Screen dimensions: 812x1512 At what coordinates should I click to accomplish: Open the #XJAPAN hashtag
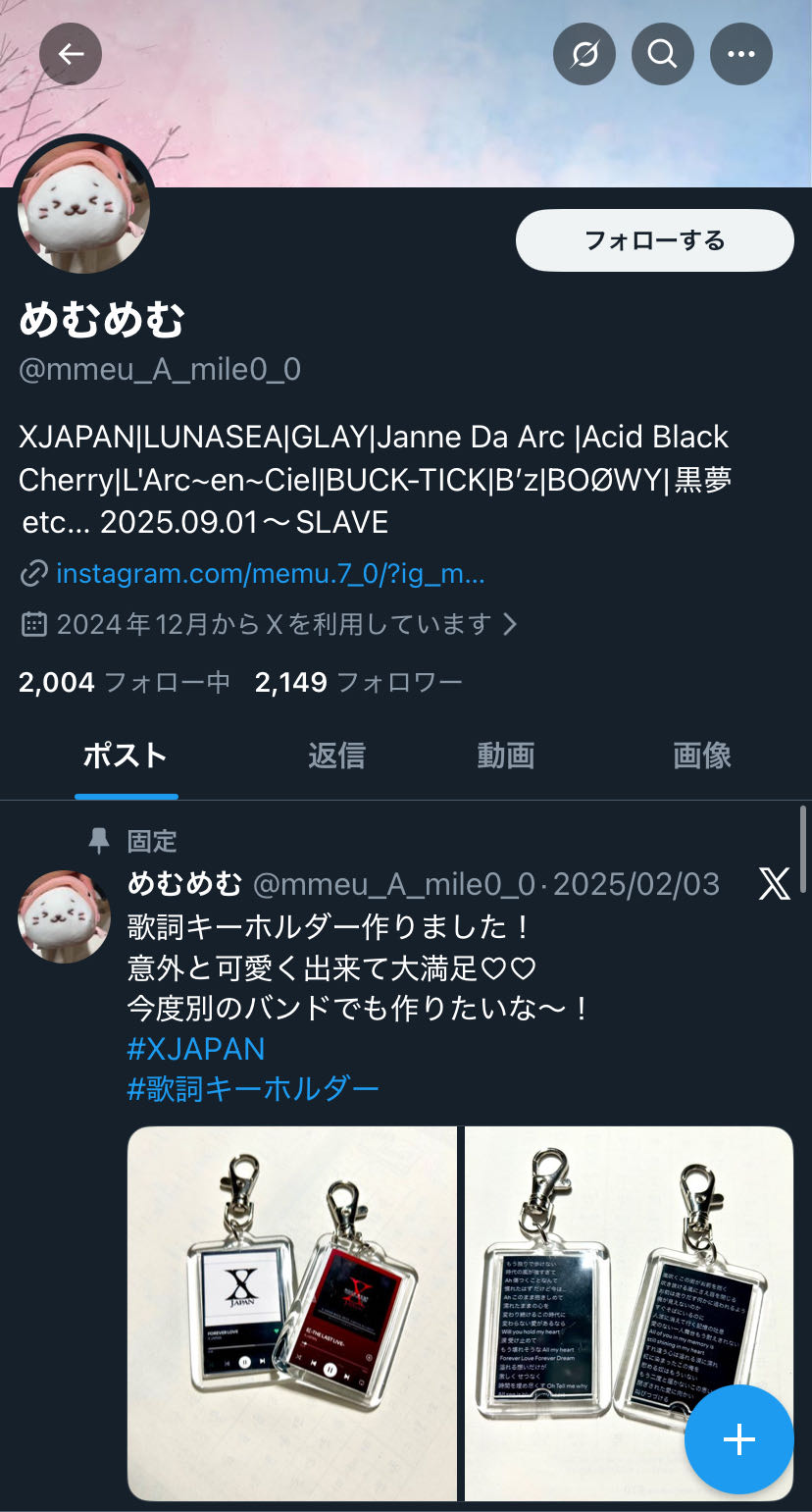click(x=196, y=1049)
